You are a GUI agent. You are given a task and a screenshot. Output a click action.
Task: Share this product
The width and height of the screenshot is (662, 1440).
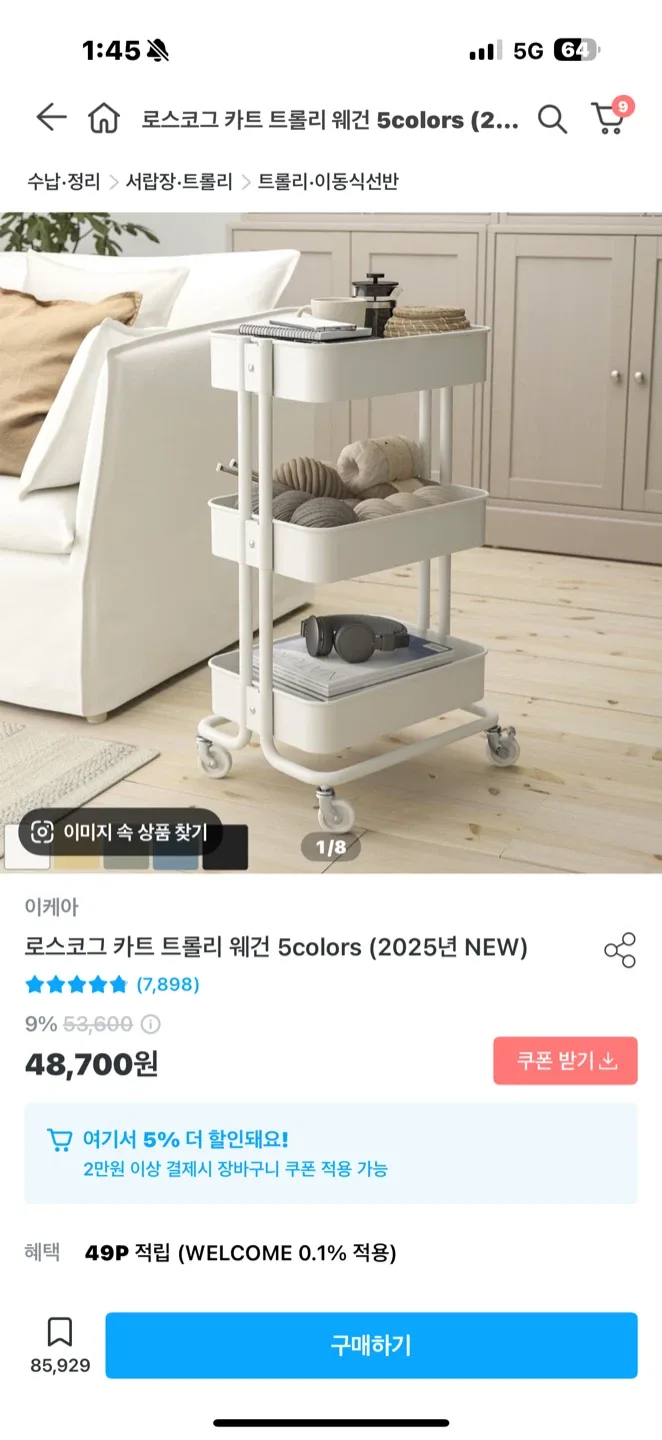[x=620, y=950]
